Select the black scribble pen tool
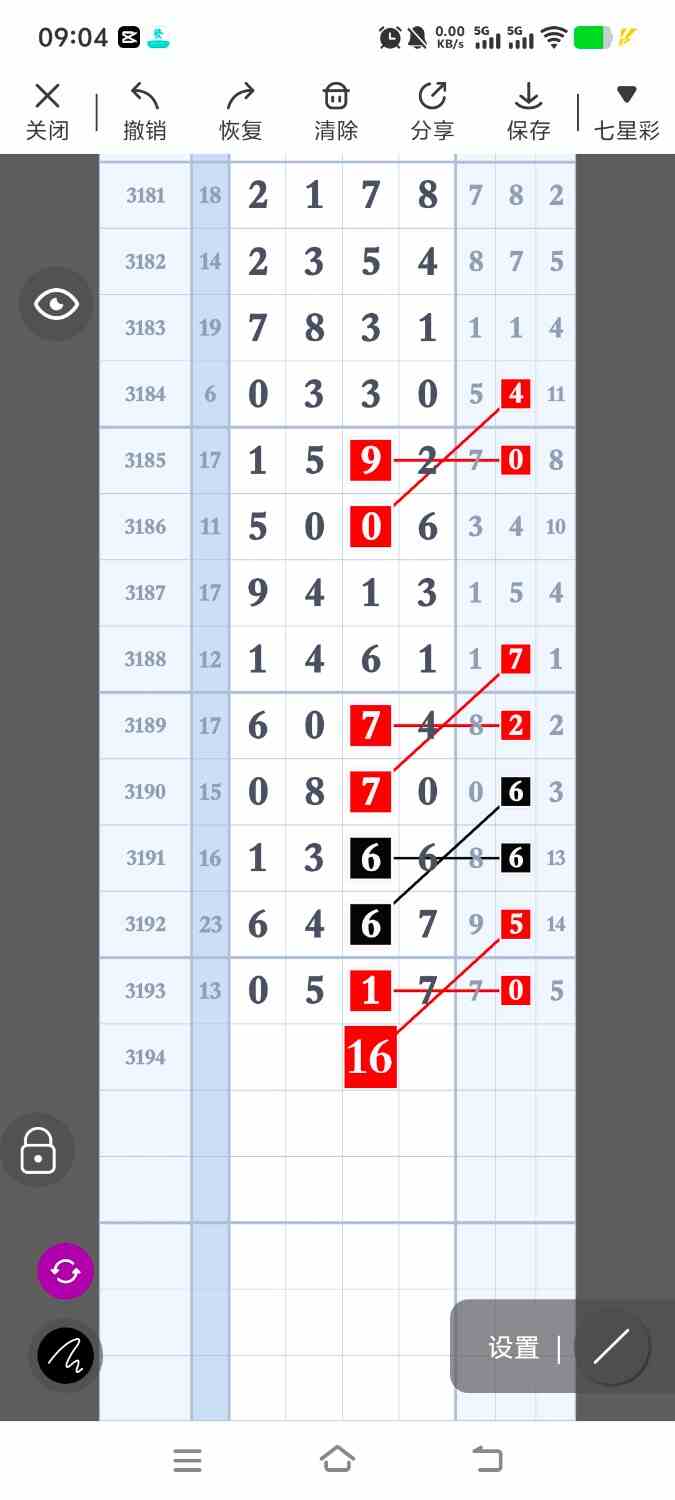675x1500 pixels. pyautogui.click(x=65, y=1356)
